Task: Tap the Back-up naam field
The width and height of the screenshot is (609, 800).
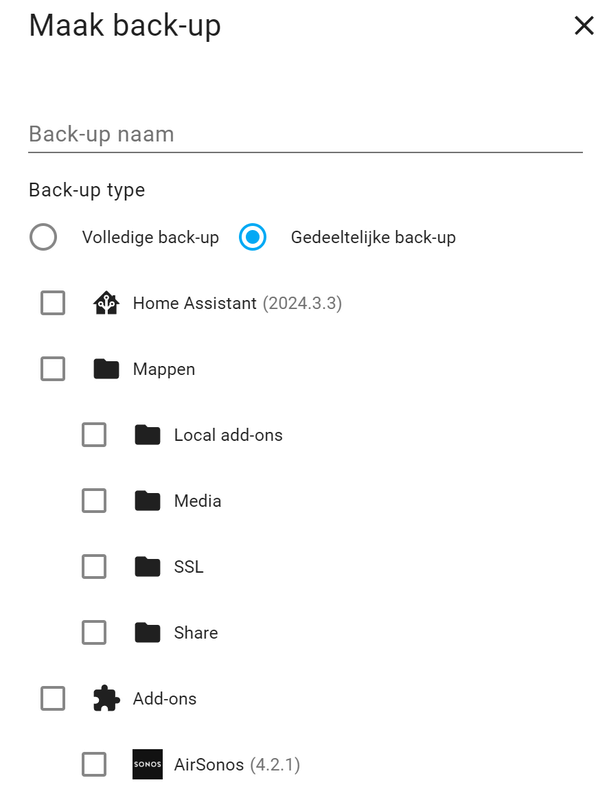Action: [x=305, y=134]
